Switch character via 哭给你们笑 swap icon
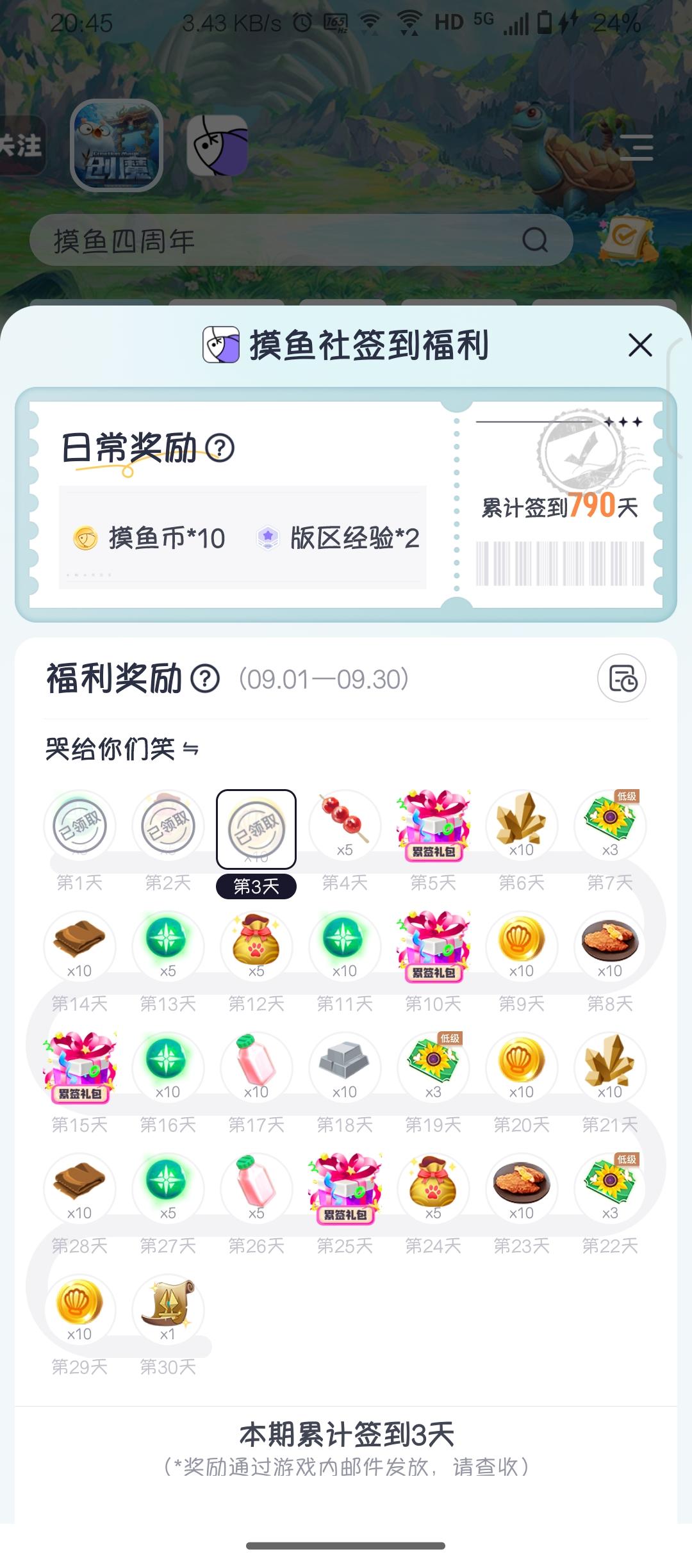 click(x=190, y=749)
